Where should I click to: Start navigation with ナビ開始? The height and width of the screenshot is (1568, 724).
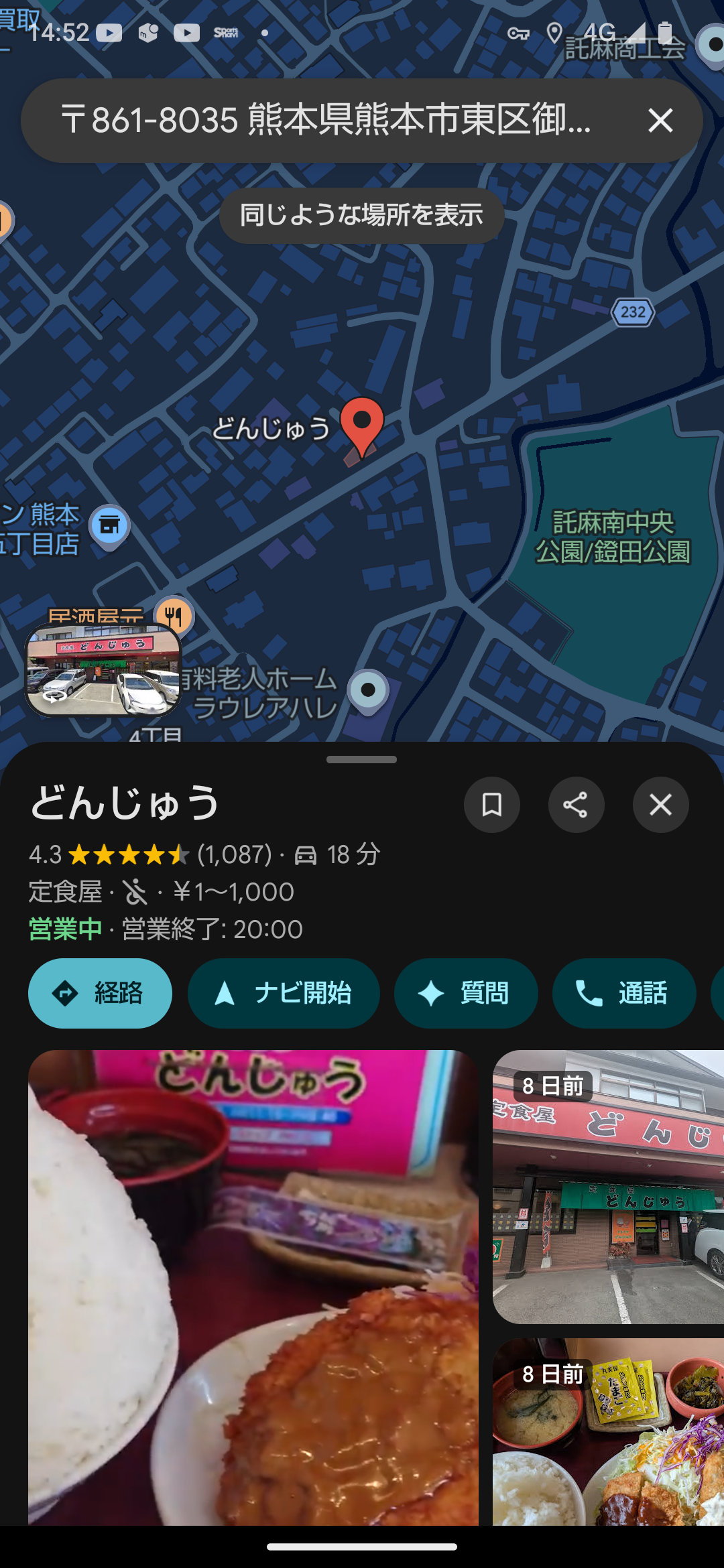284,993
